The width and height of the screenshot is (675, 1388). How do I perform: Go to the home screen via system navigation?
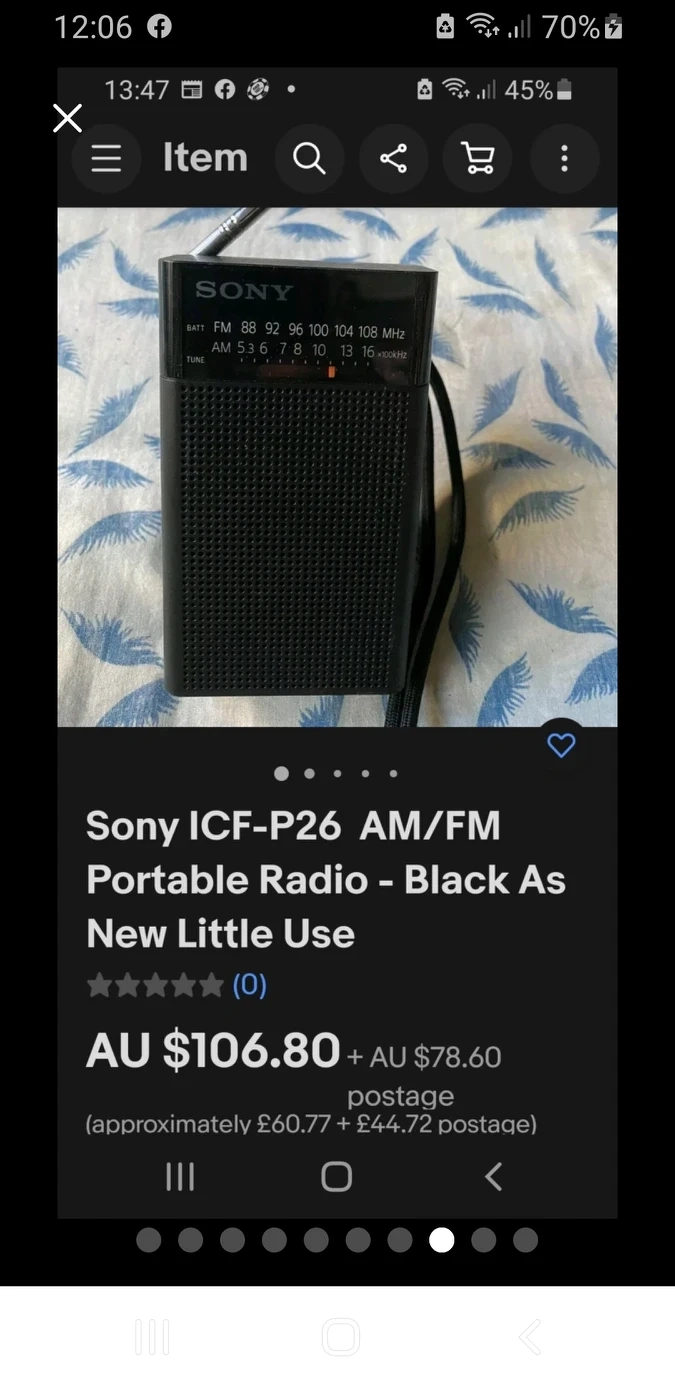pos(340,1337)
